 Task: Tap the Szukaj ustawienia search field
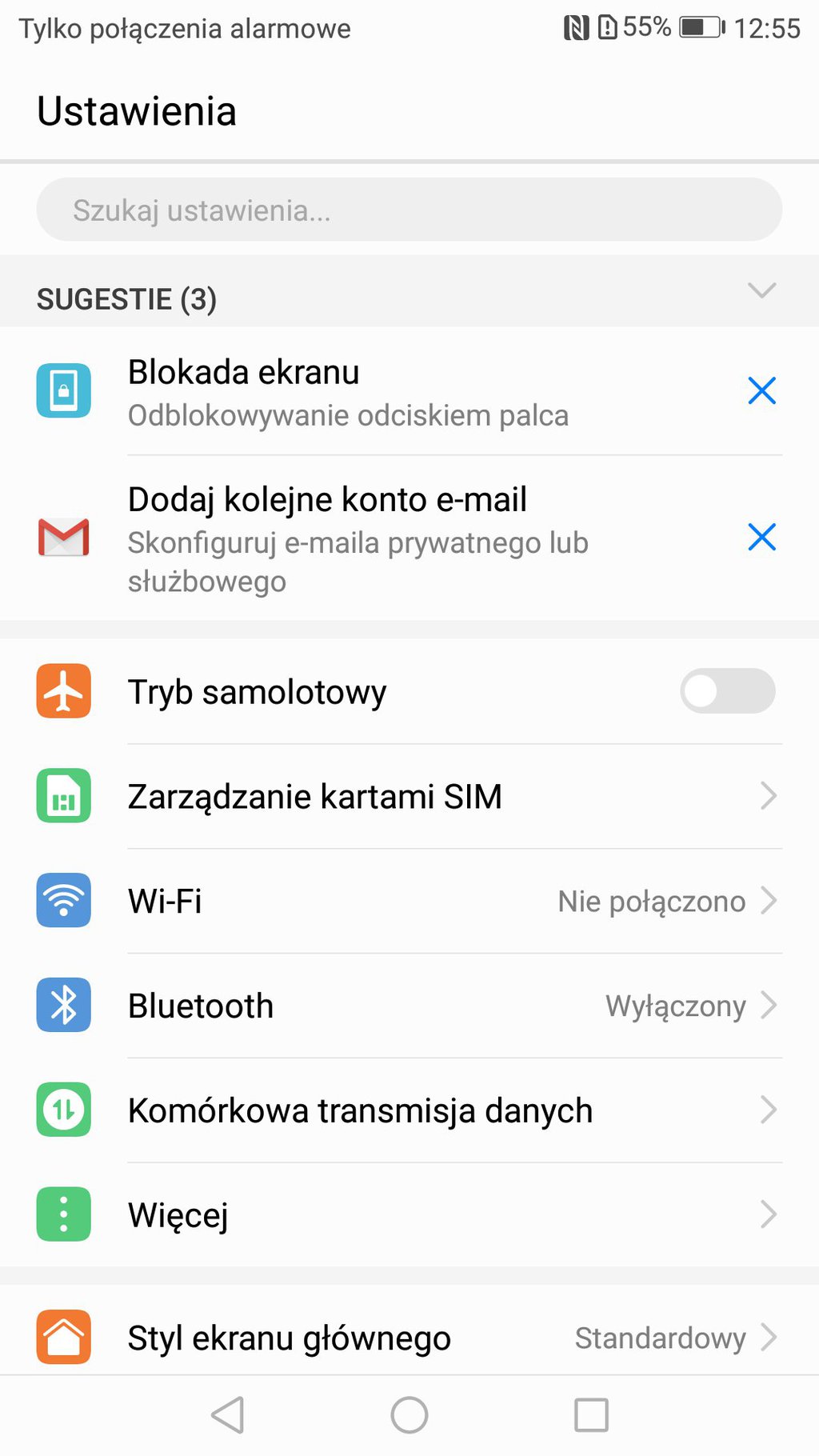point(409,210)
